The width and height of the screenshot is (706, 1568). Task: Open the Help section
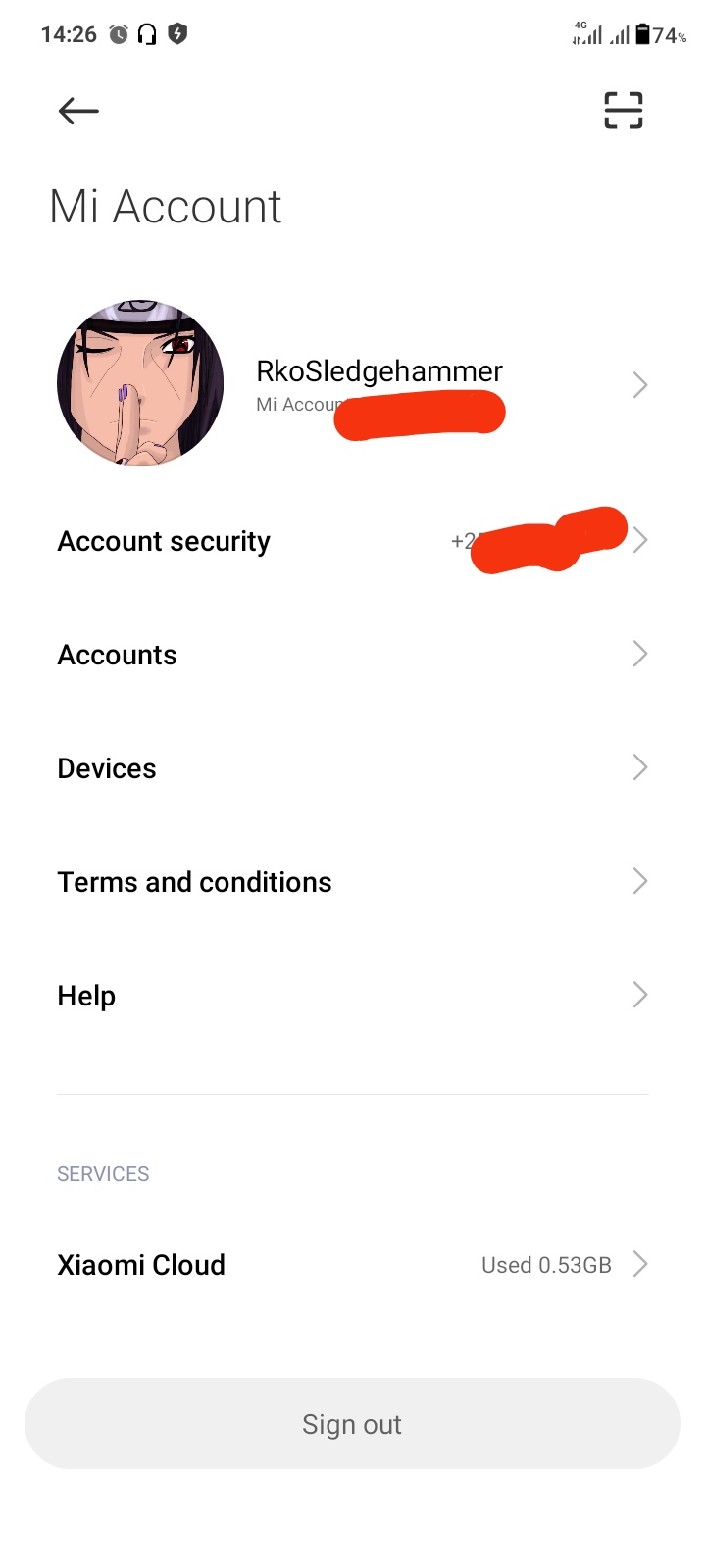pyautogui.click(x=86, y=996)
